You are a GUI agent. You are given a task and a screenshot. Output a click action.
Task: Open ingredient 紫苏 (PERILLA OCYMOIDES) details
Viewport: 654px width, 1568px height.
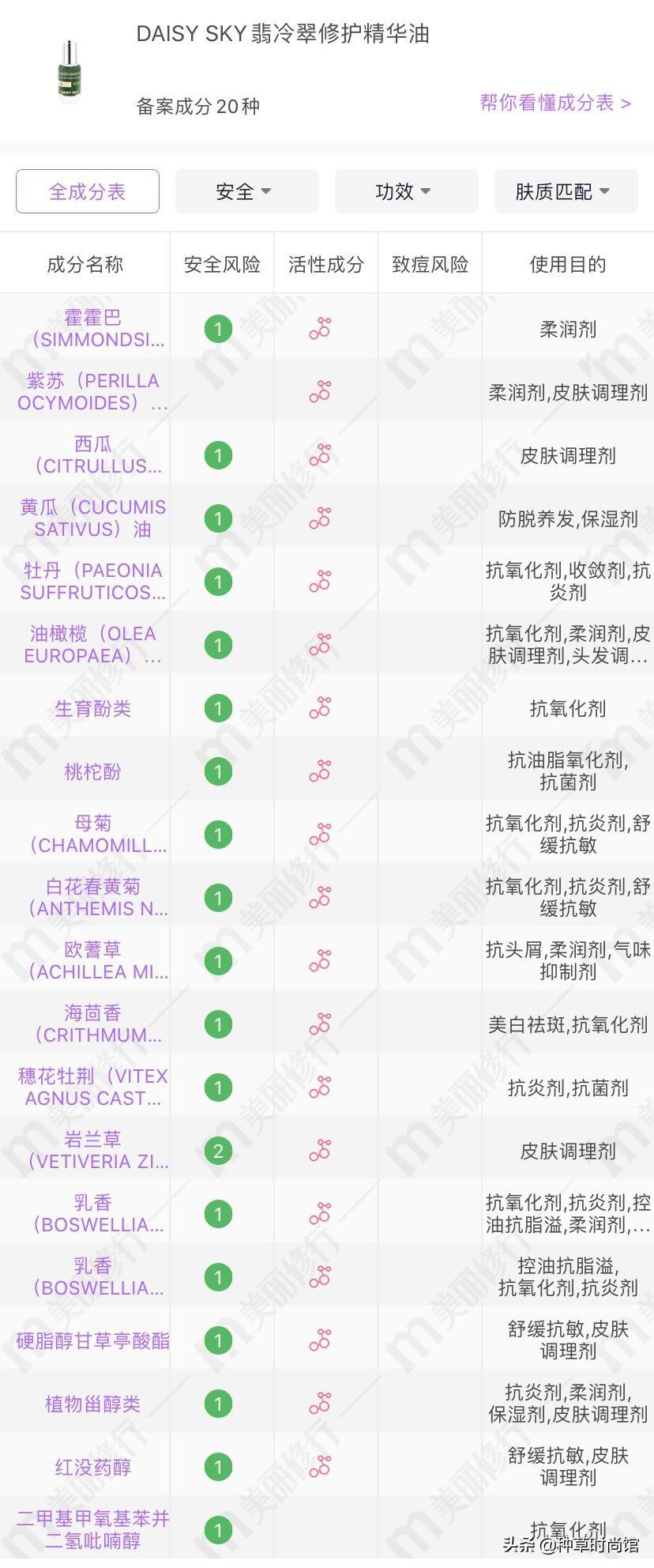[x=92, y=392]
